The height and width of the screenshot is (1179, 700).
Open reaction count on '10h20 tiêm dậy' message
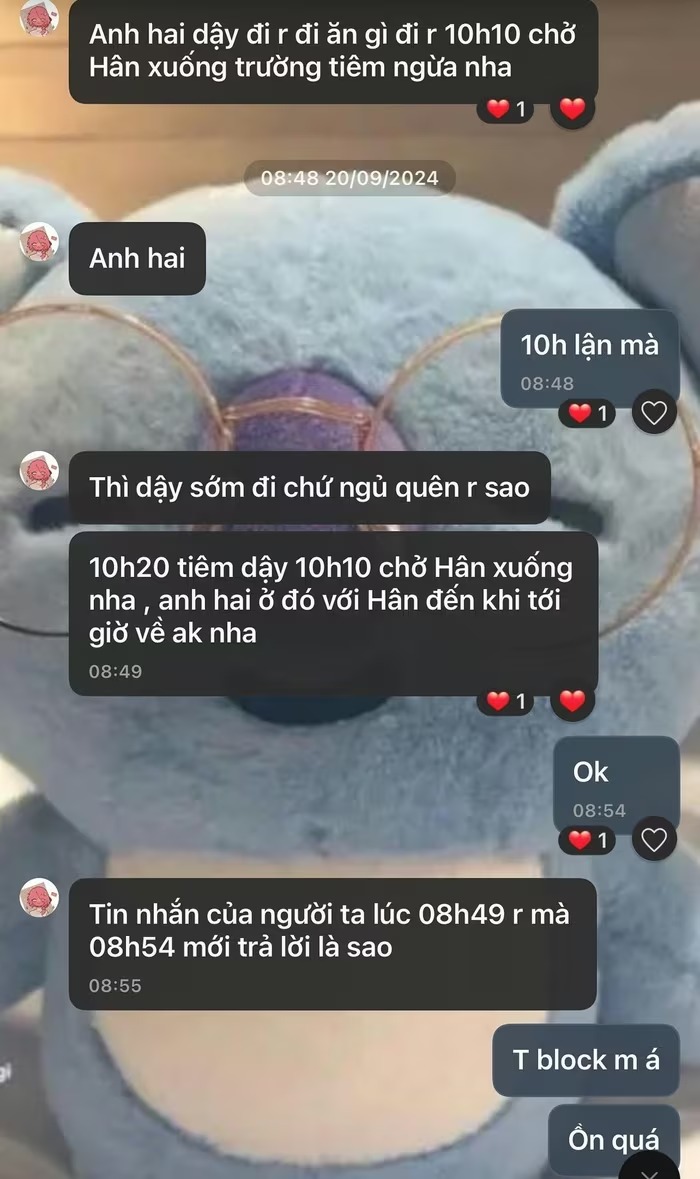click(x=506, y=701)
